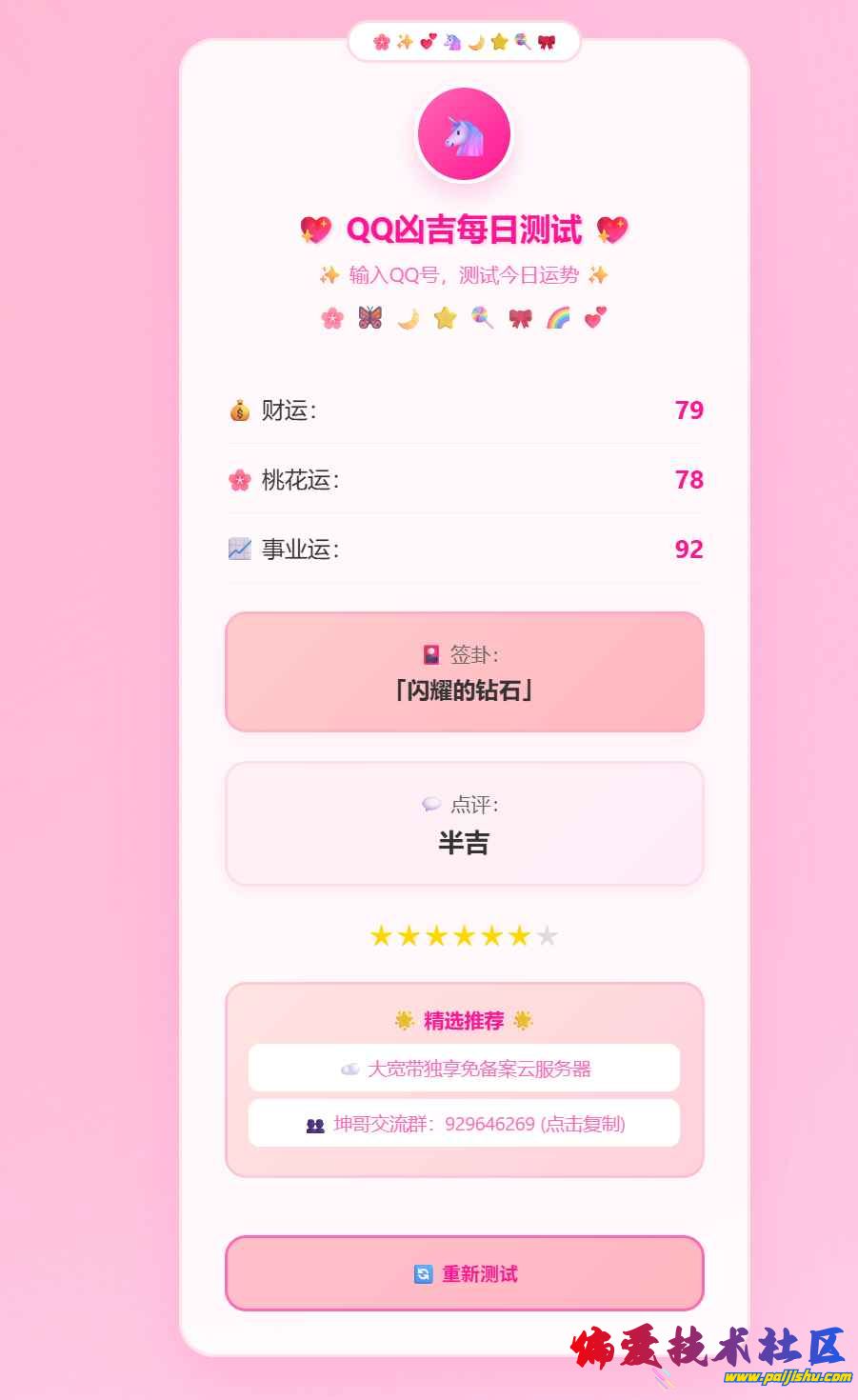Copy the 坤哥交流群 group number 929646269
The width and height of the screenshot is (858, 1400).
[465, 1124]
